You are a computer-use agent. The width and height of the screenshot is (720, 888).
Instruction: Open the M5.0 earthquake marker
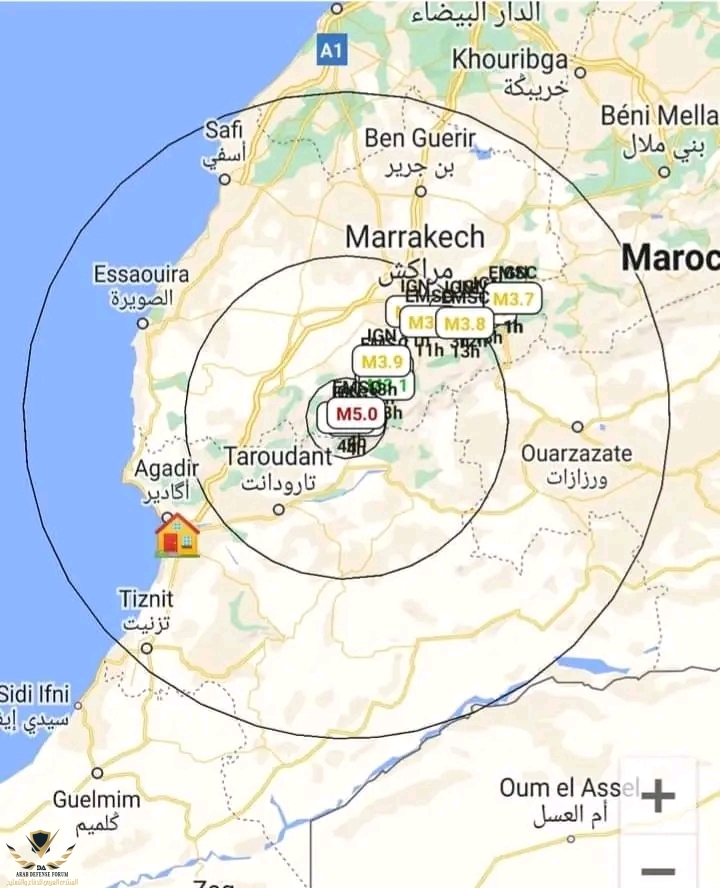tap(357, 414)
